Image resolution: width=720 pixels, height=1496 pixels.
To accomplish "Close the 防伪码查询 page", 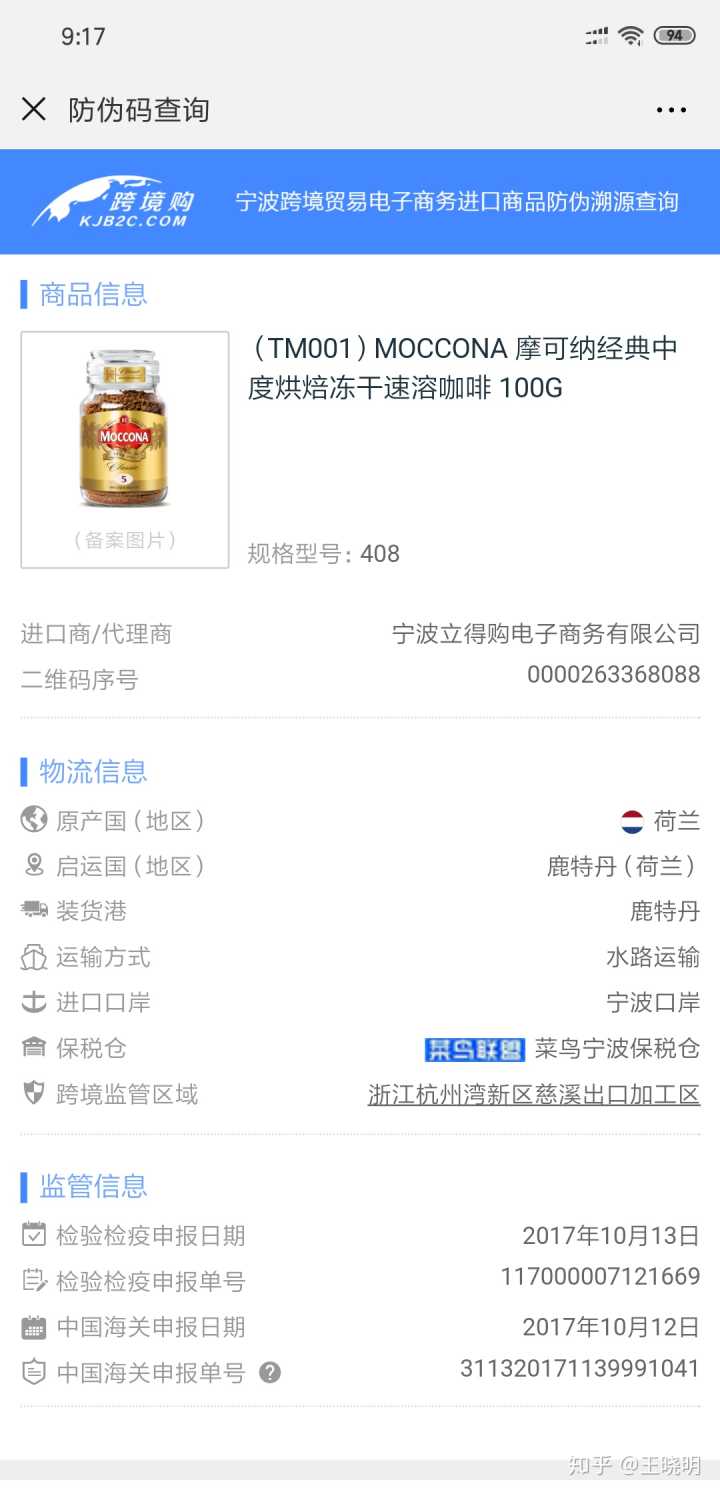I will point(34,109).
